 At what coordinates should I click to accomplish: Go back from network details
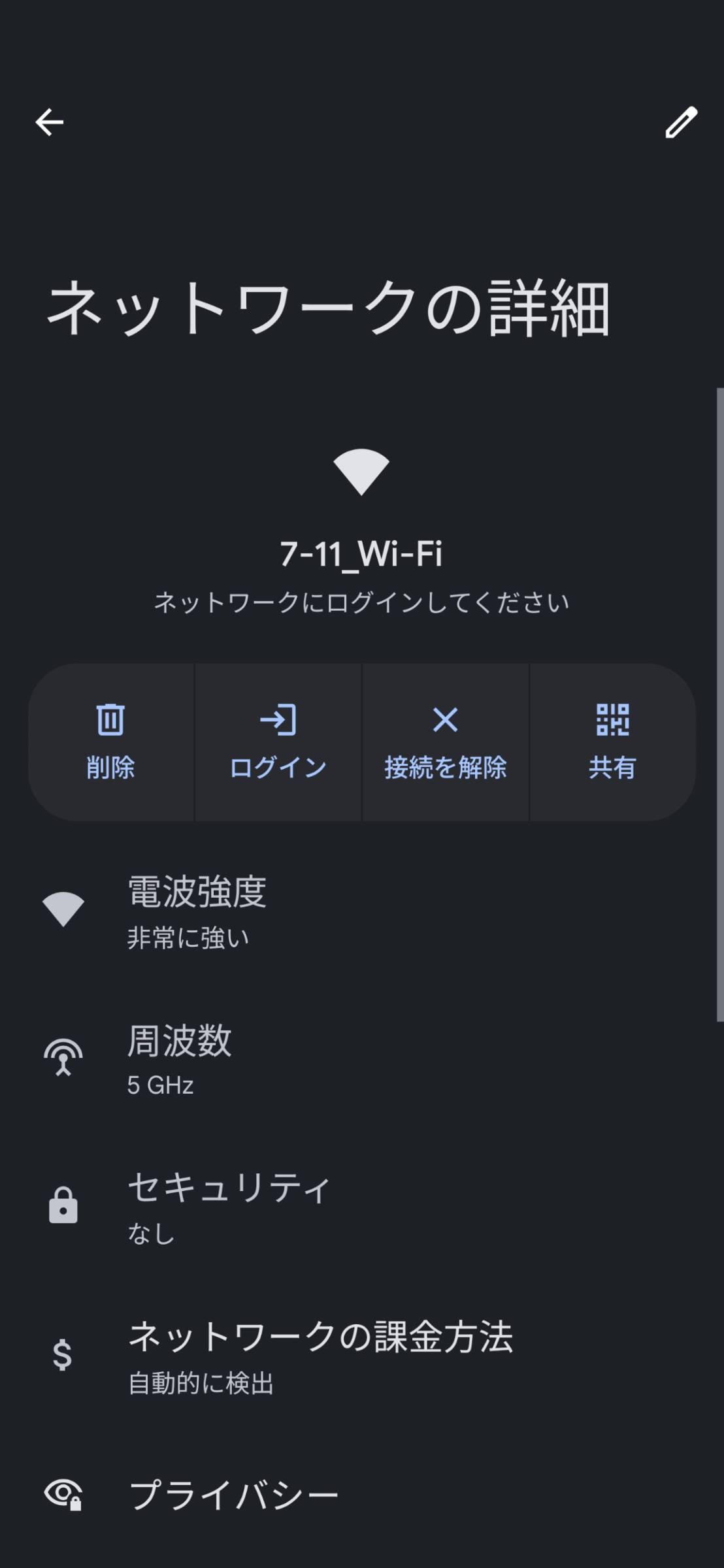tap(50, 122)
